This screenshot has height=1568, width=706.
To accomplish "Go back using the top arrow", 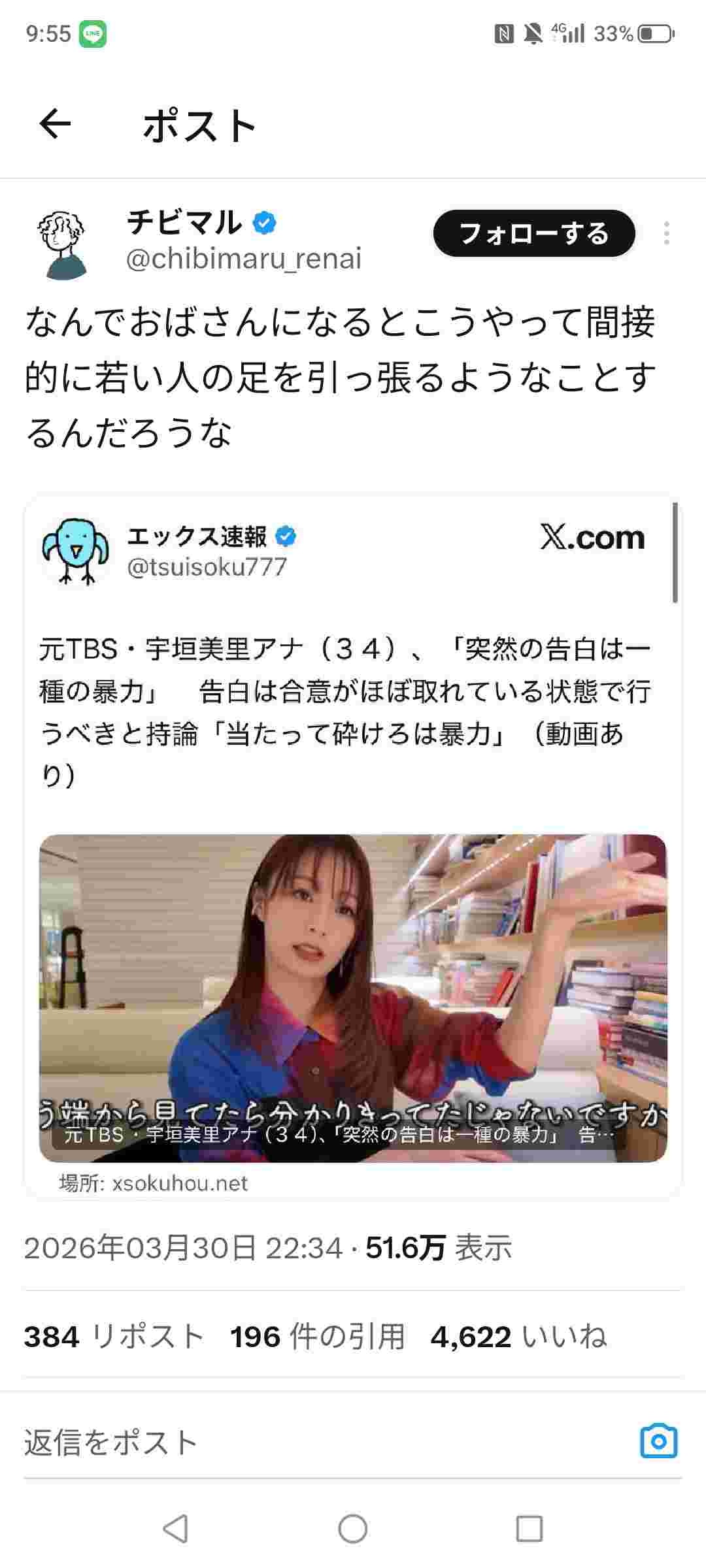I will click(x=55, y=124).
